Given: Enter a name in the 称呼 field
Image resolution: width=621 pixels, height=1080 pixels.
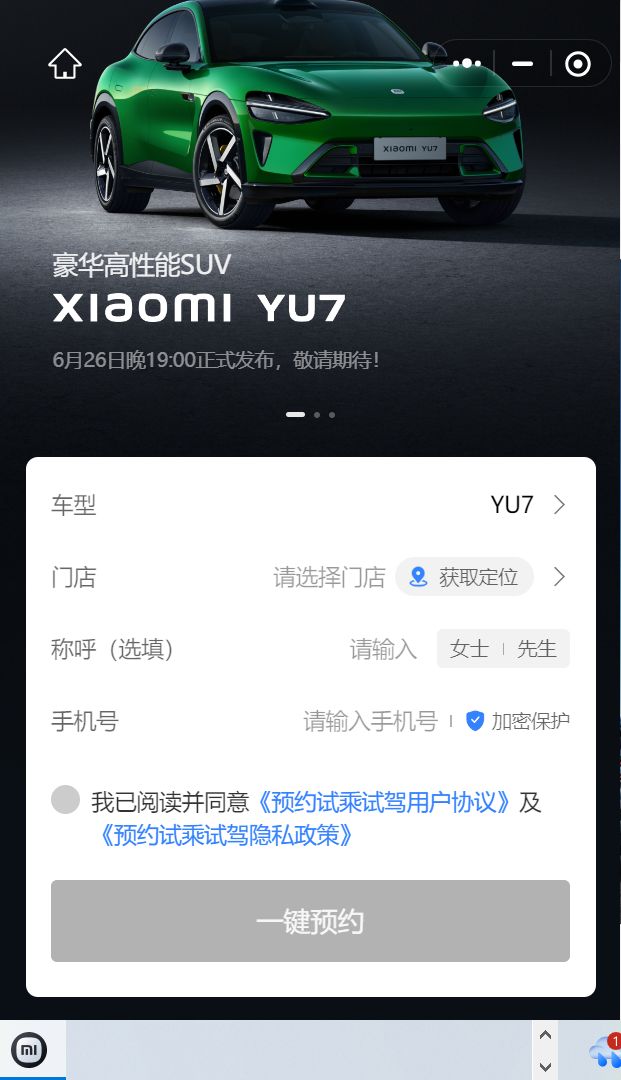Looking at the screenshot, I should click(382, 649).
